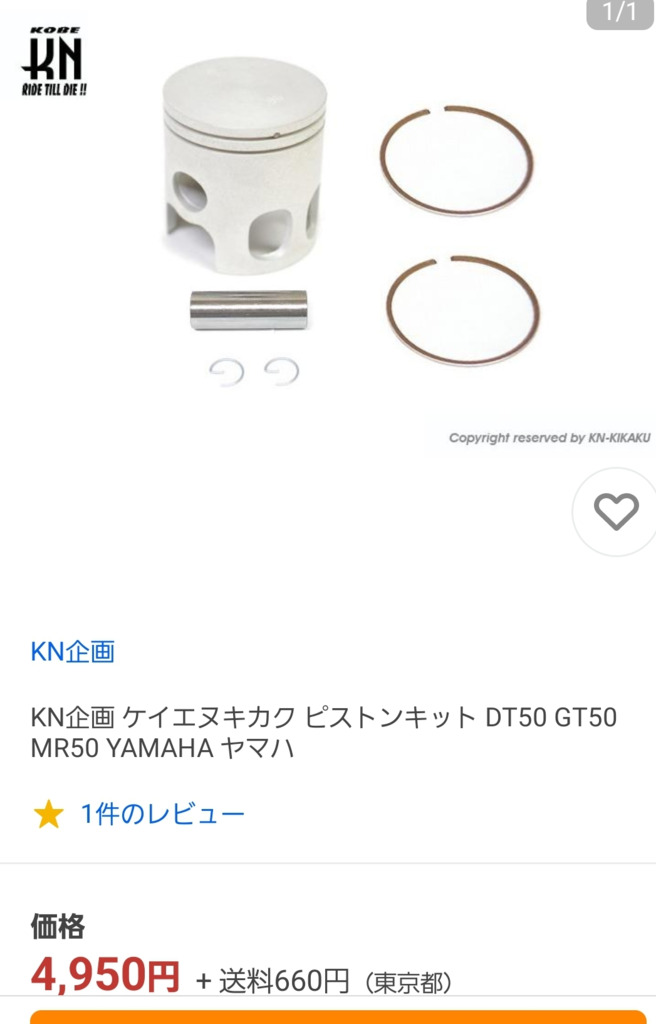Open the KN企画 brand link
This screenshot has height=1024, width=656.
coord(73,652)
